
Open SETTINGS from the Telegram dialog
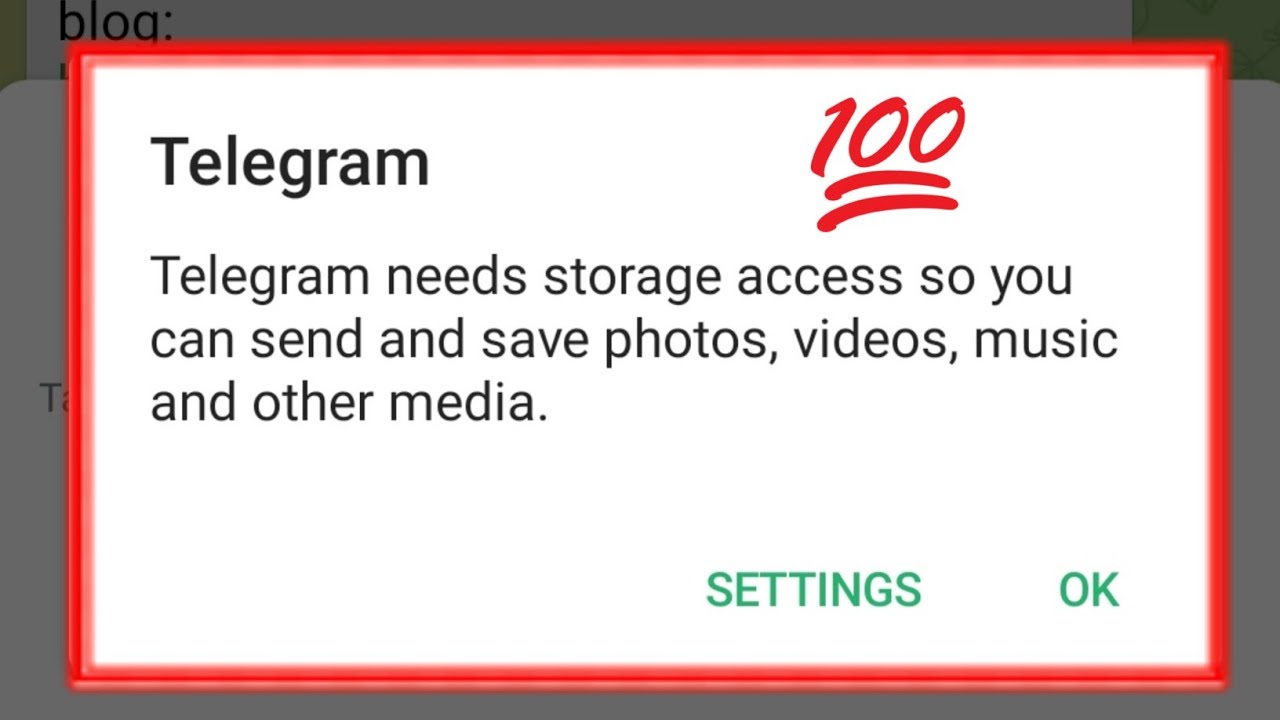pyautogui.click(x=813, y=590)
